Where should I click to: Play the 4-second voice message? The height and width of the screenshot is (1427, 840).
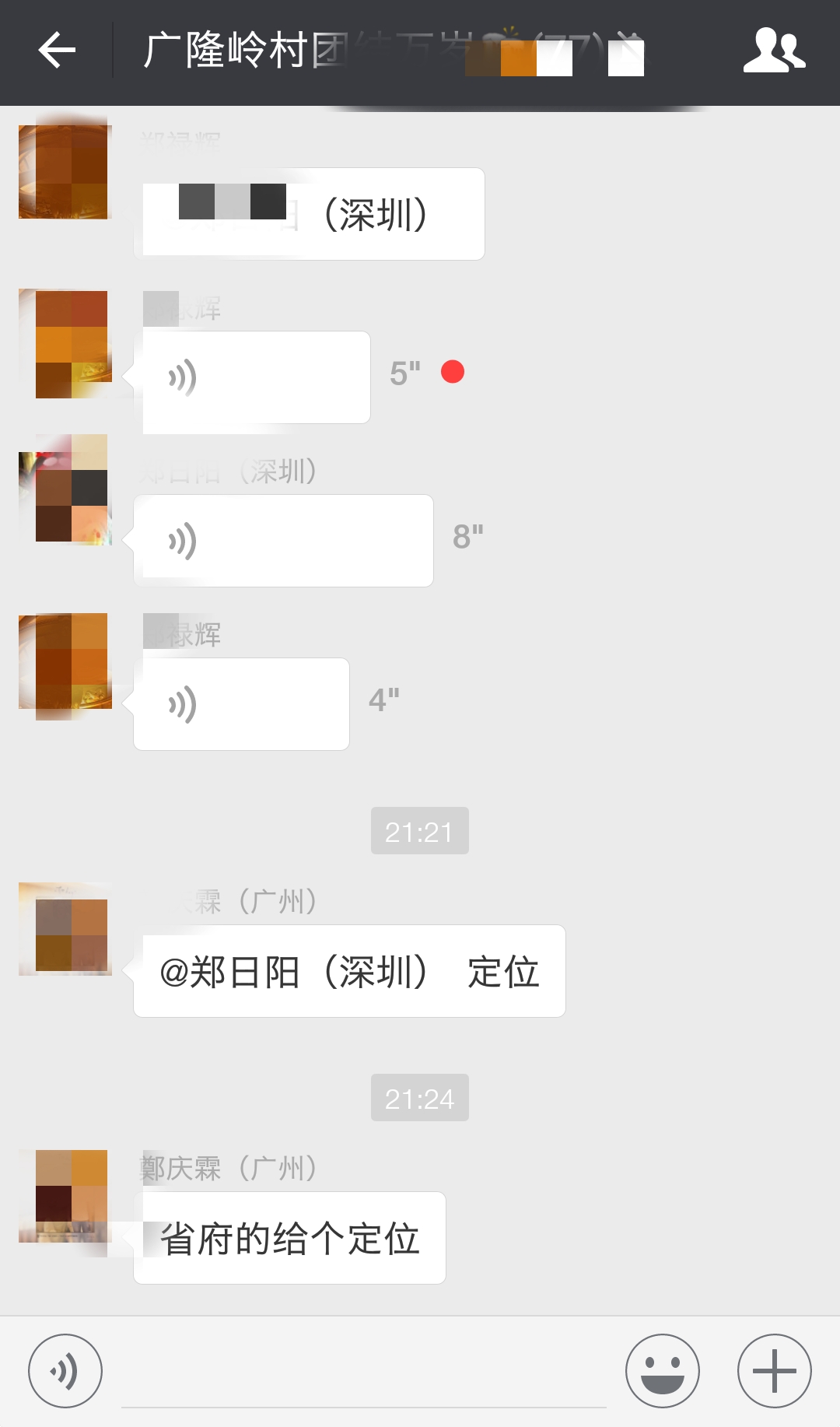tap(241, 705)
